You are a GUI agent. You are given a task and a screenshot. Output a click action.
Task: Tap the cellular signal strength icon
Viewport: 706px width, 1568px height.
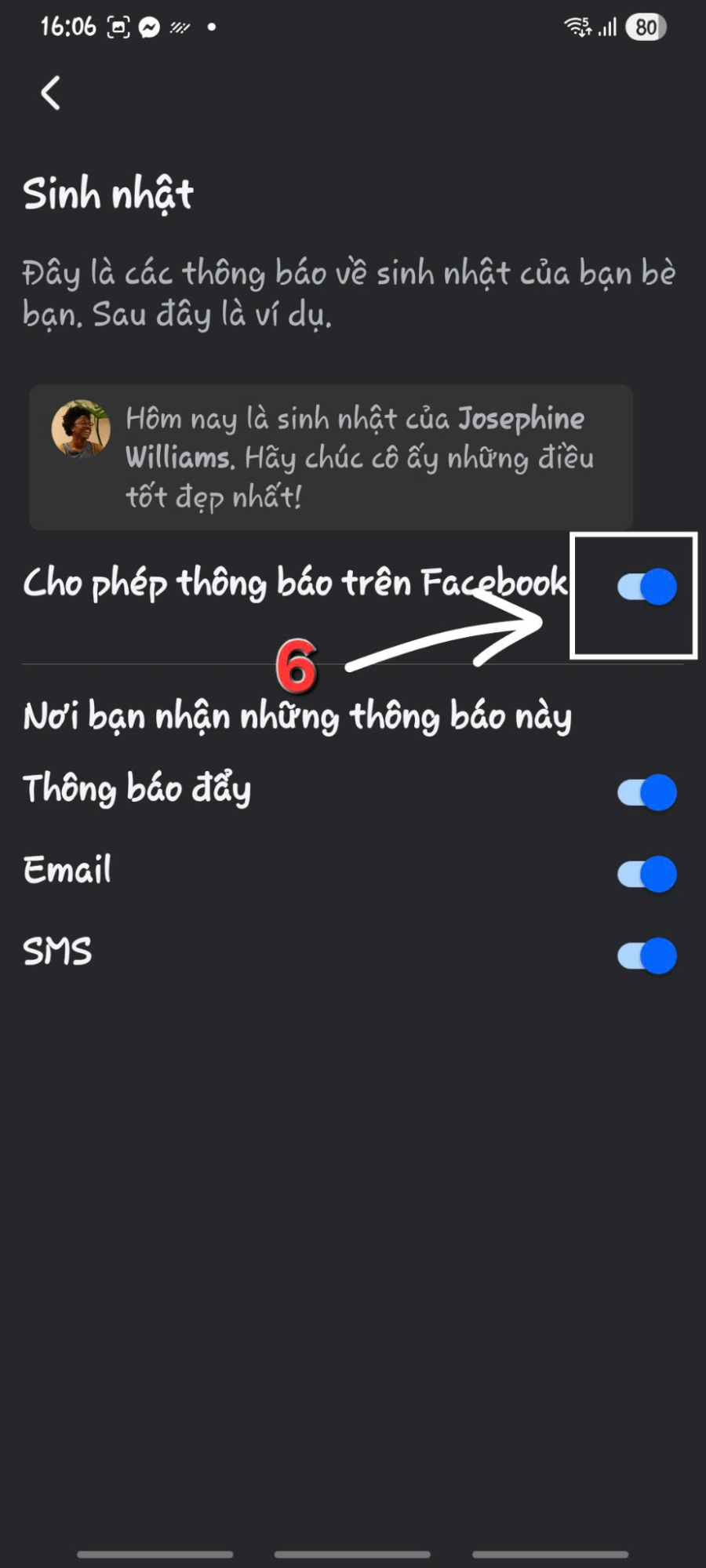coord(608,26)
